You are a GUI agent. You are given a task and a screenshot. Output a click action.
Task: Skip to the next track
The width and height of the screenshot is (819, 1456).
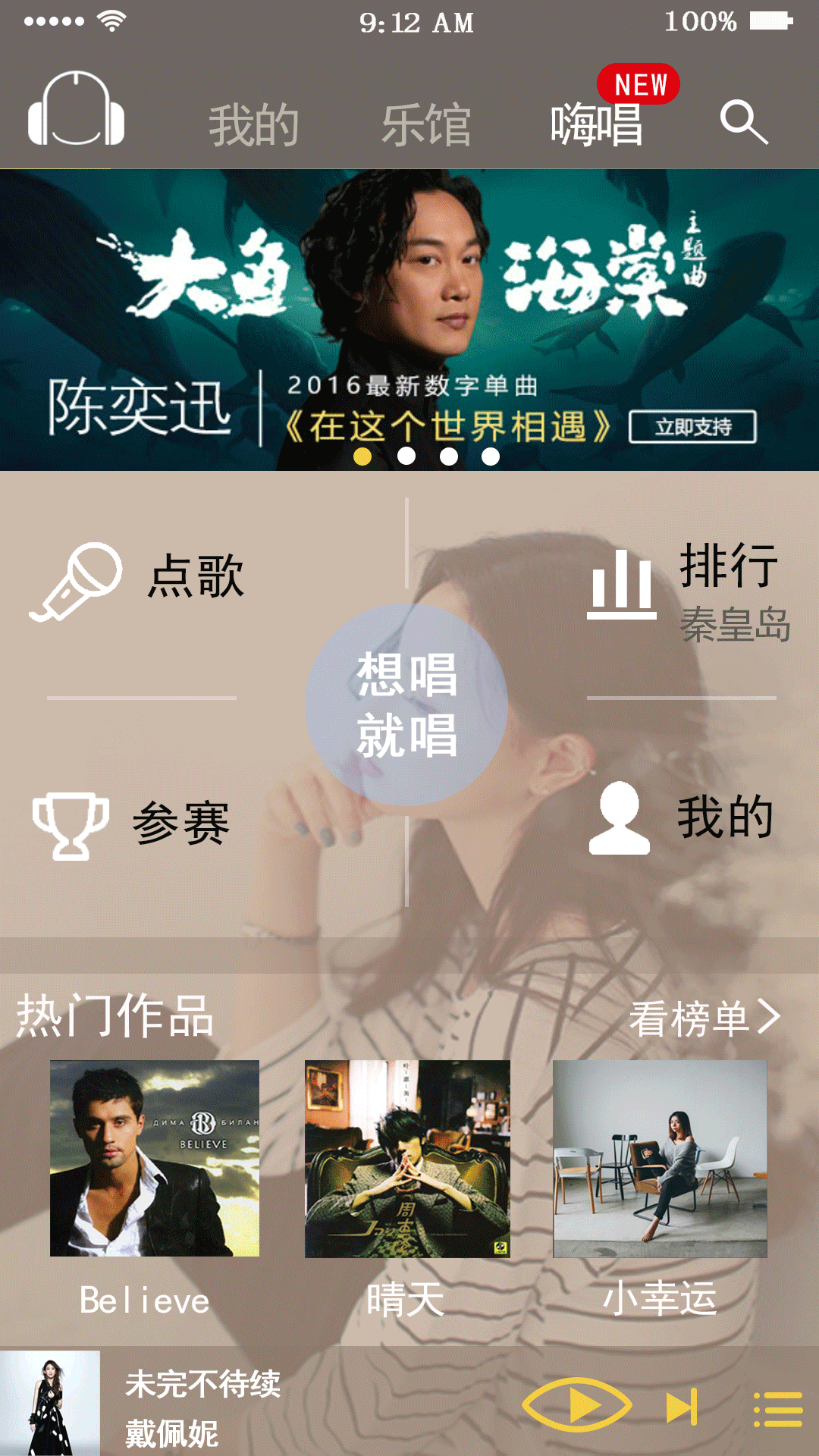tap(681, 1407)
